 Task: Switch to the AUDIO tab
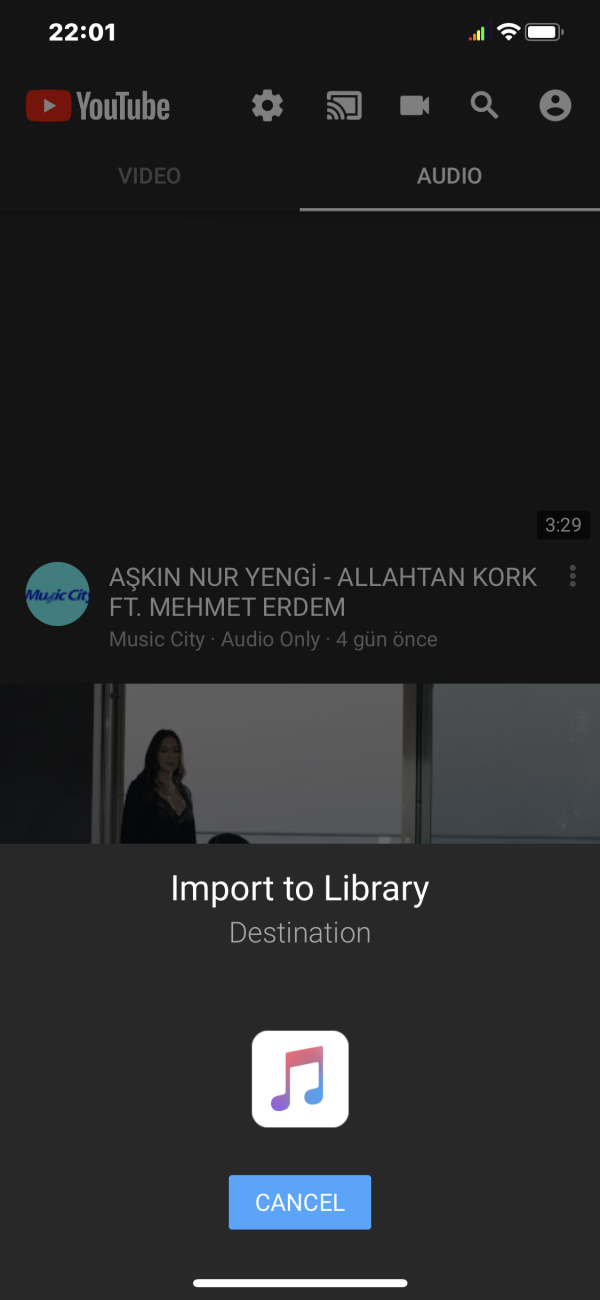449,176
